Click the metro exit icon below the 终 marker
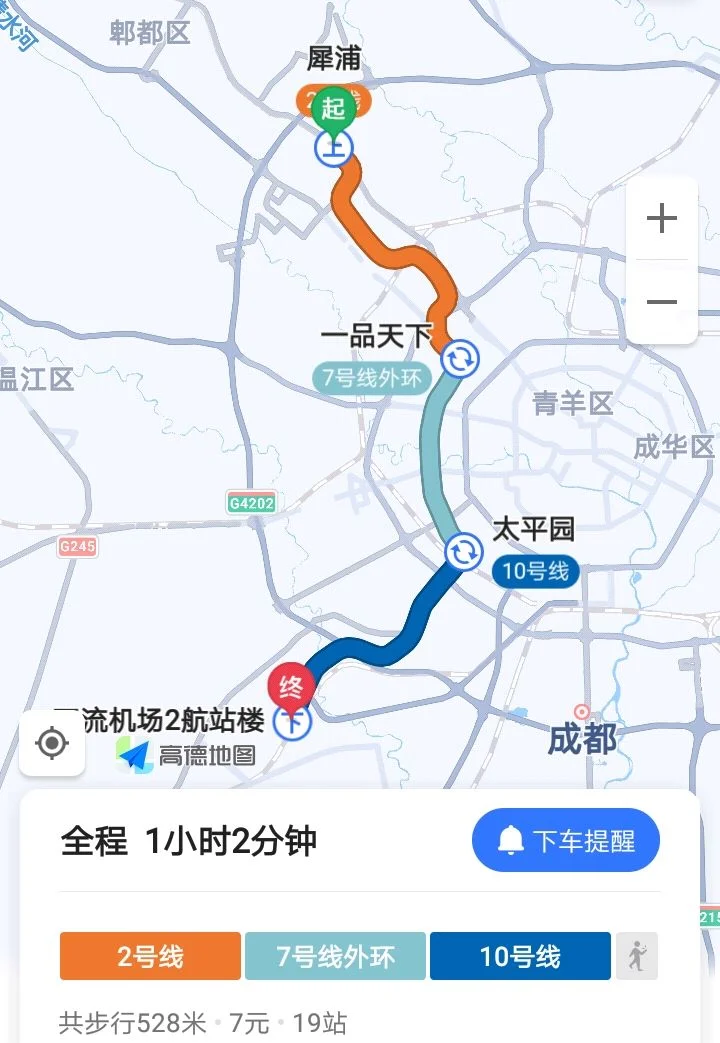This screenshot has width=720, height=1043. [x=293, y=722]
